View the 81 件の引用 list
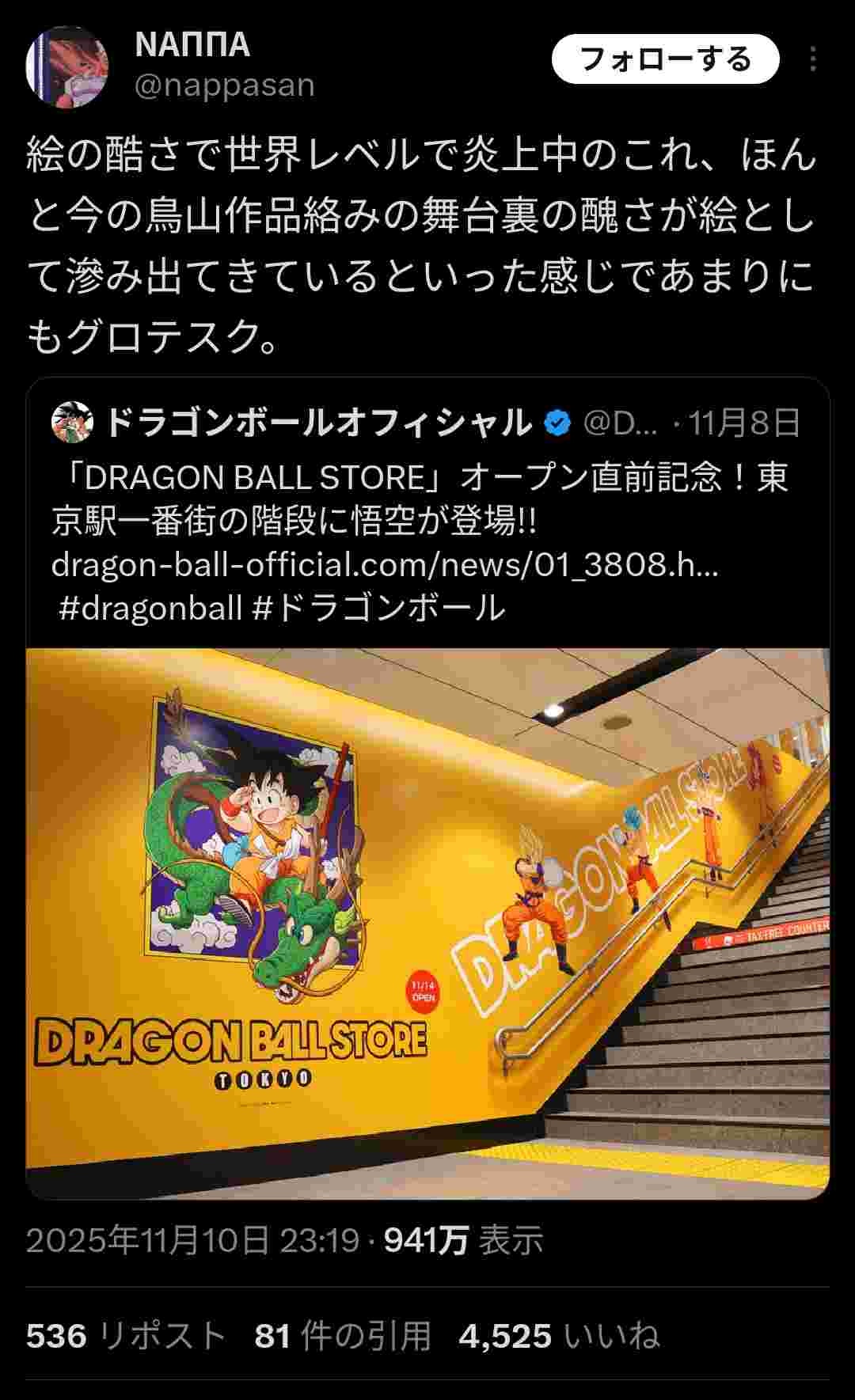 (342, 1336)
